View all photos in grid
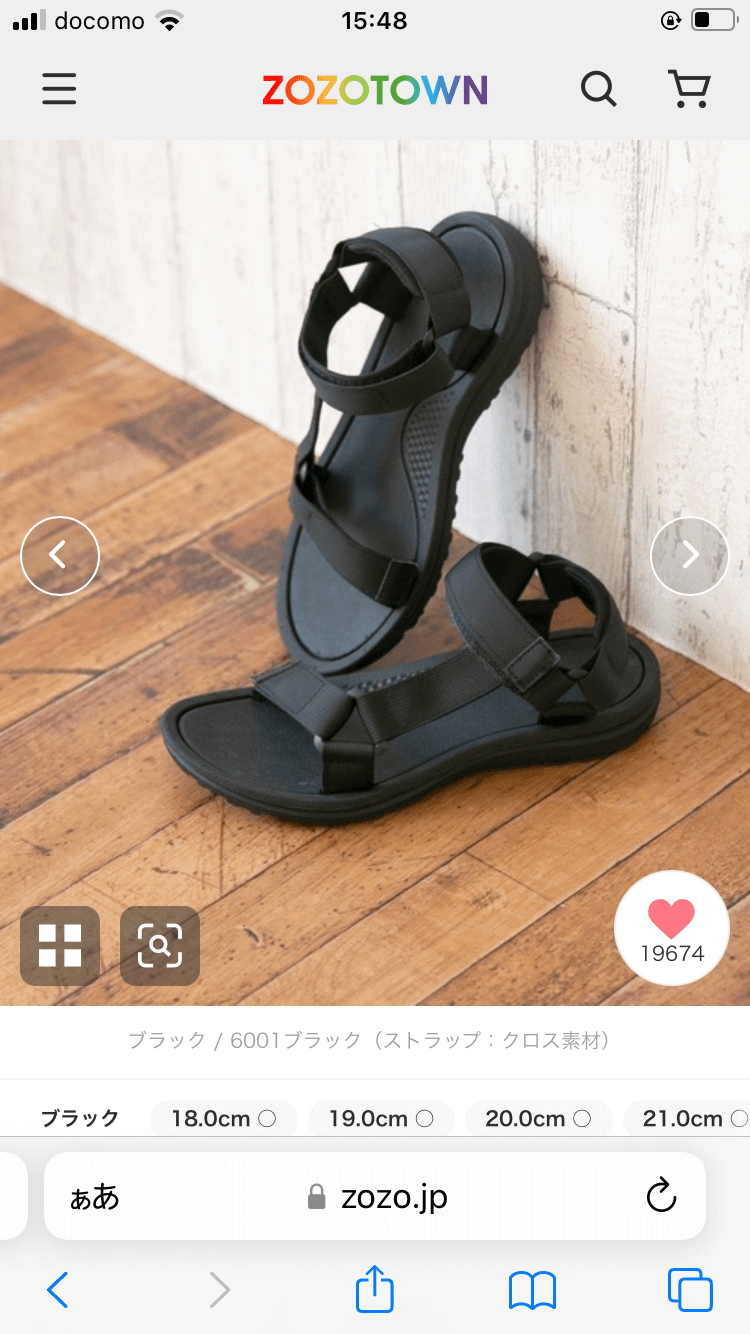 click(60, 946)
